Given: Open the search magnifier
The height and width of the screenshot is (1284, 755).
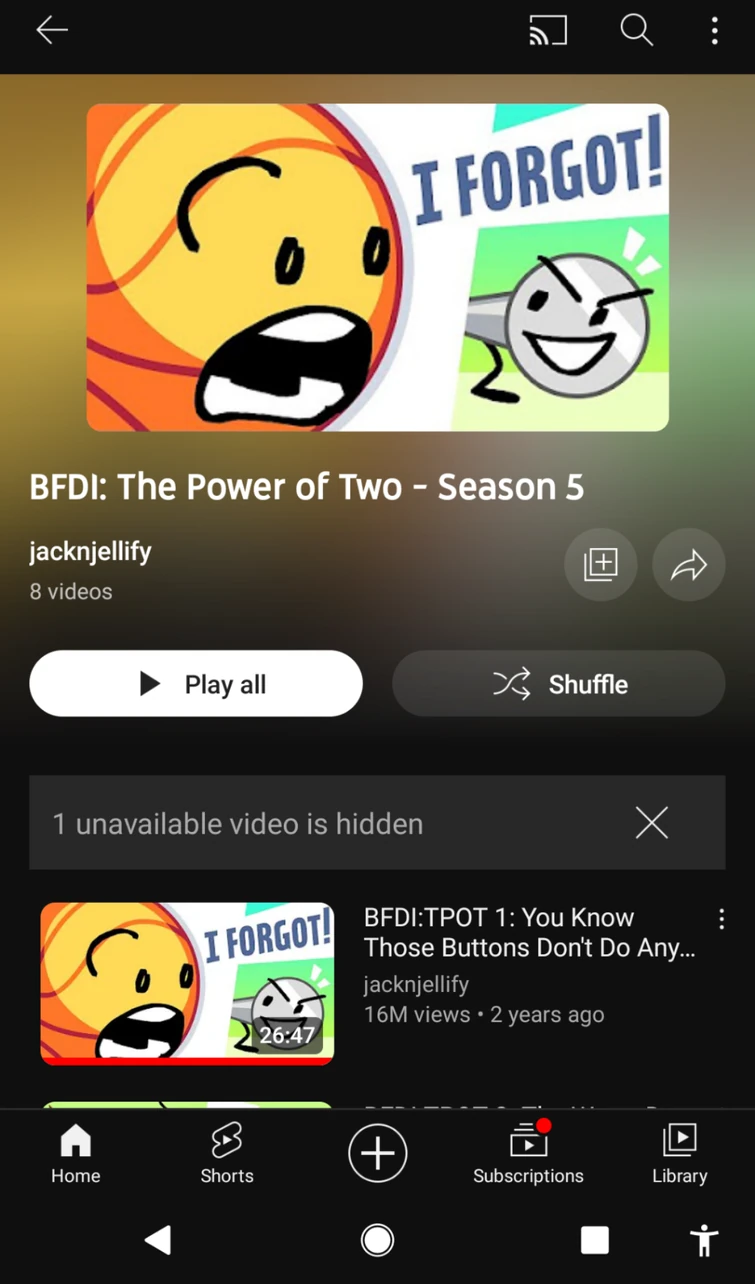Looking at the screenshot, I should pos(636,31).
